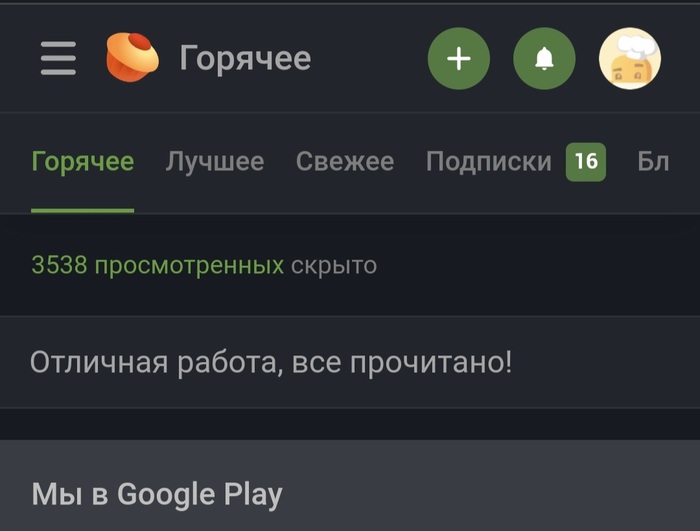700x531 pixels.
Task: Open the notifications bell
Action: pyautogui.click(x=544, y=59)
